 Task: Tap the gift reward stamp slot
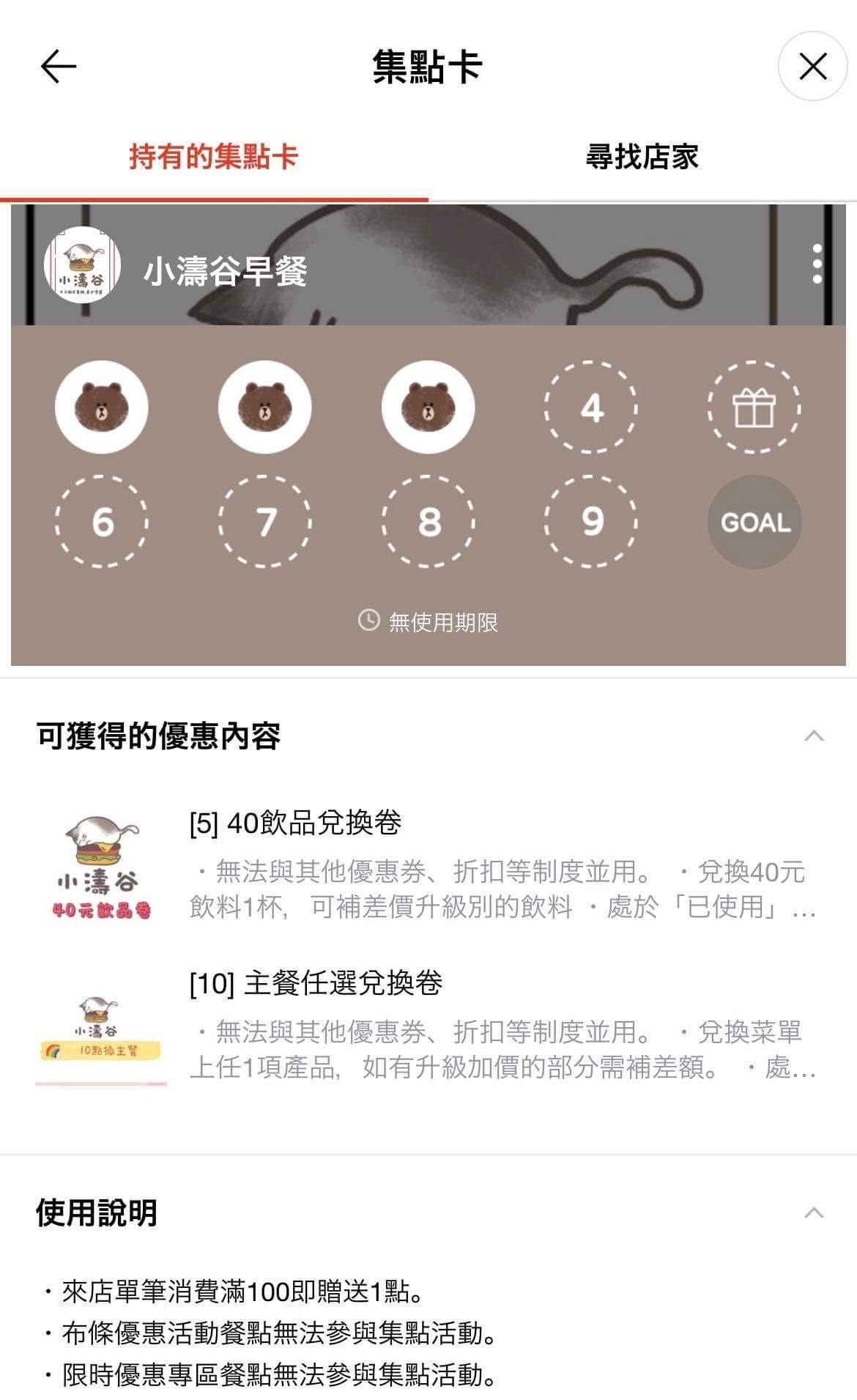tap(754, 407)
